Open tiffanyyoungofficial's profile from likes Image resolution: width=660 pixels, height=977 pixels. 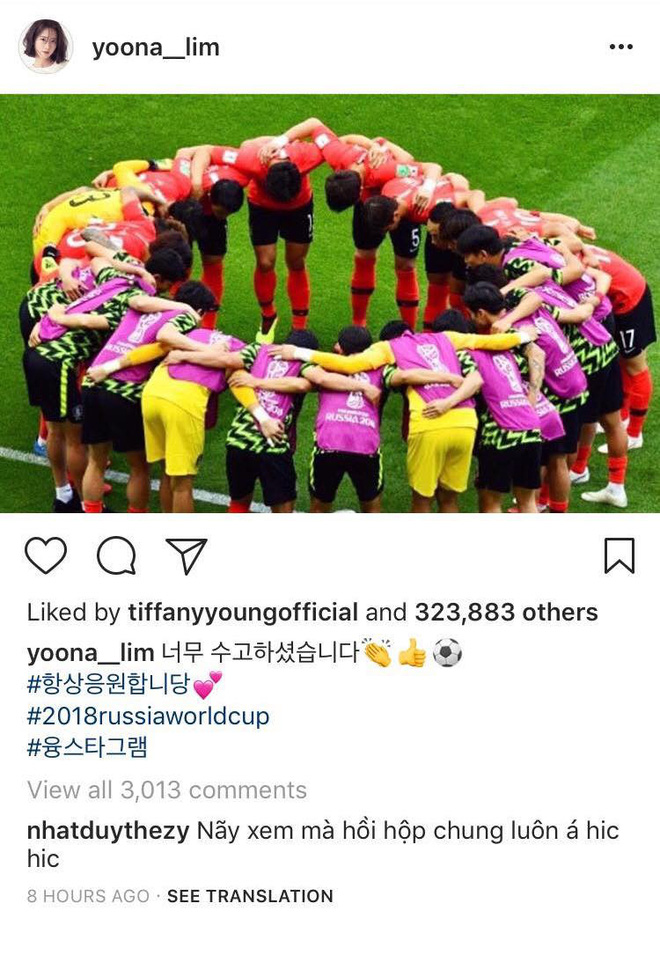coord(242,612)
